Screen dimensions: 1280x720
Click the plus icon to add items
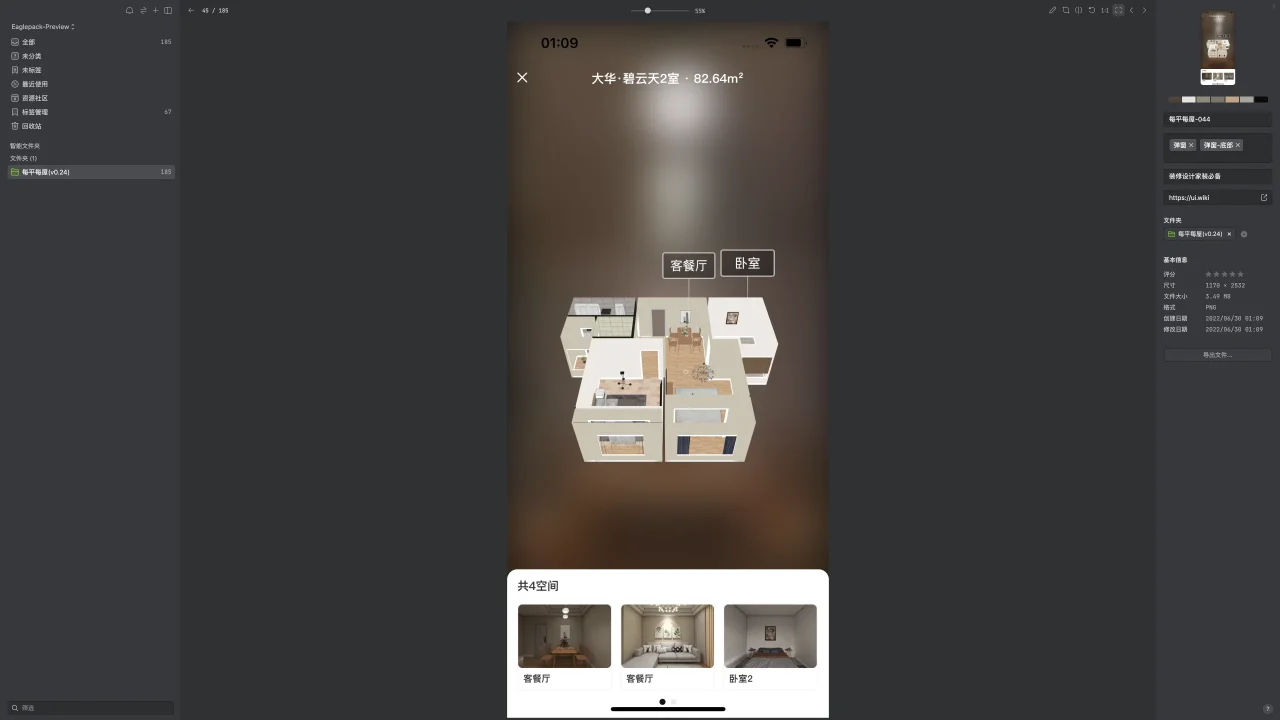(155, 10)
